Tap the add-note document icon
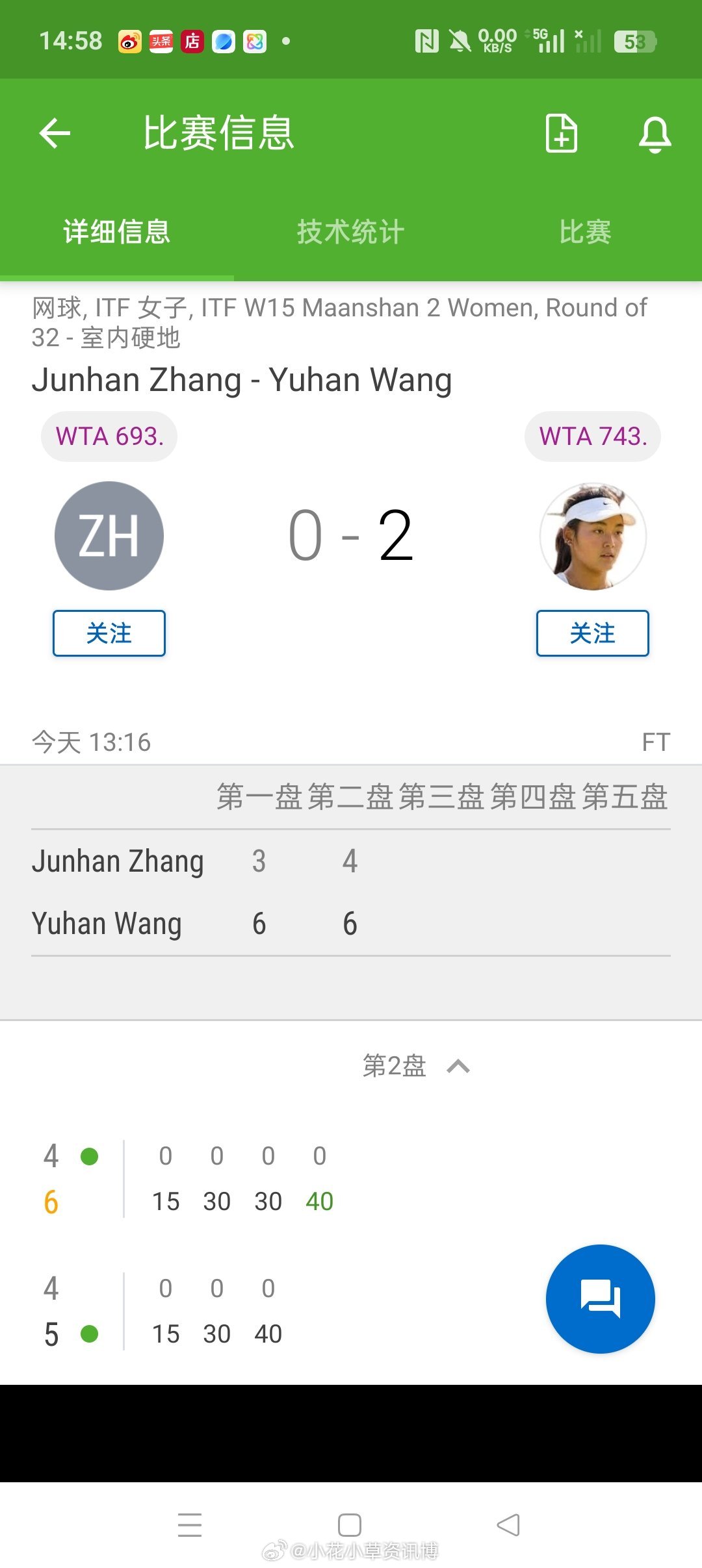This screenshot has height=1568, width=702. [561, 134]
